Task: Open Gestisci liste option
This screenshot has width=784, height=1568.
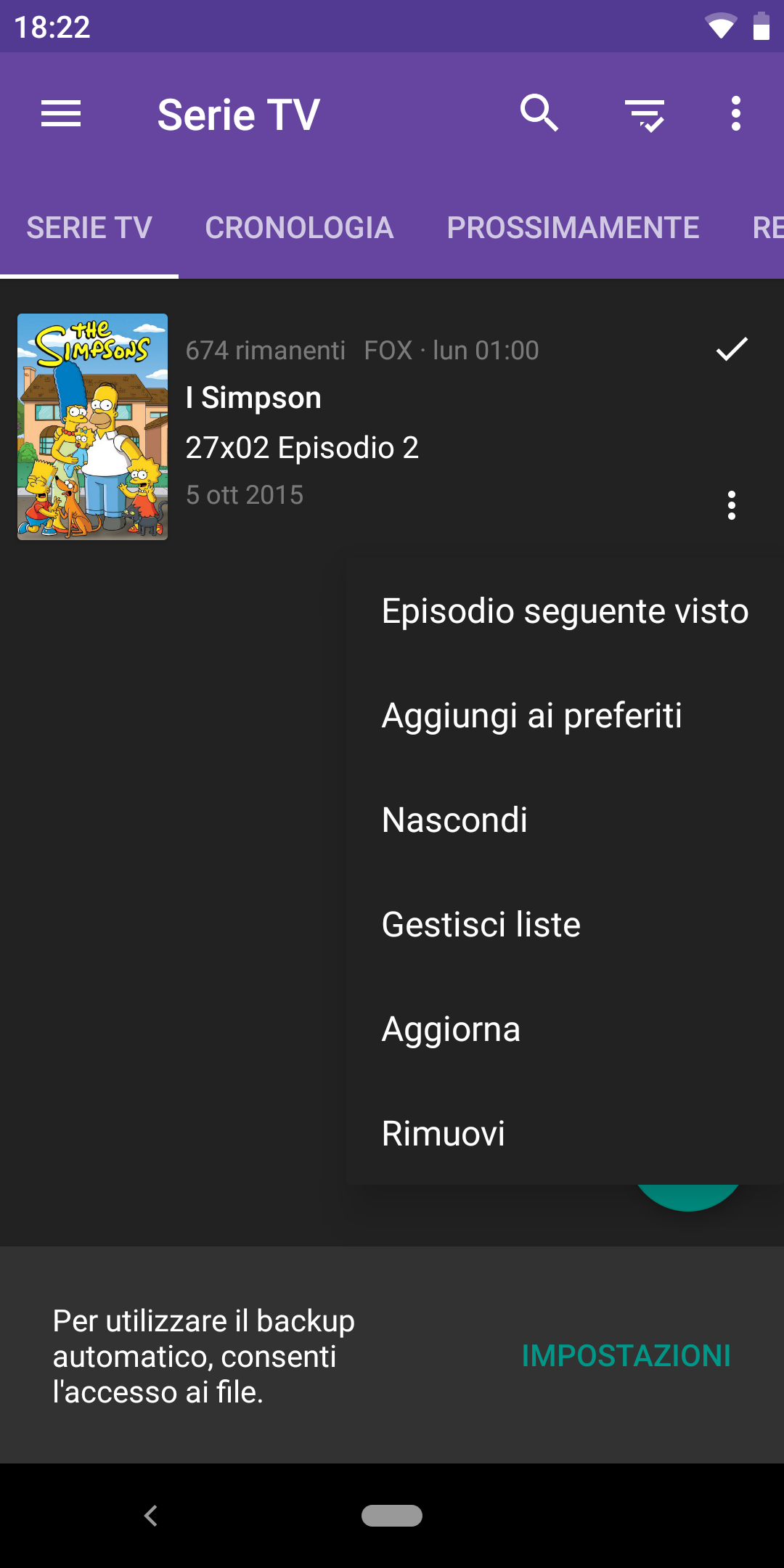Action: pyautogui.click(x=481, y=925)
